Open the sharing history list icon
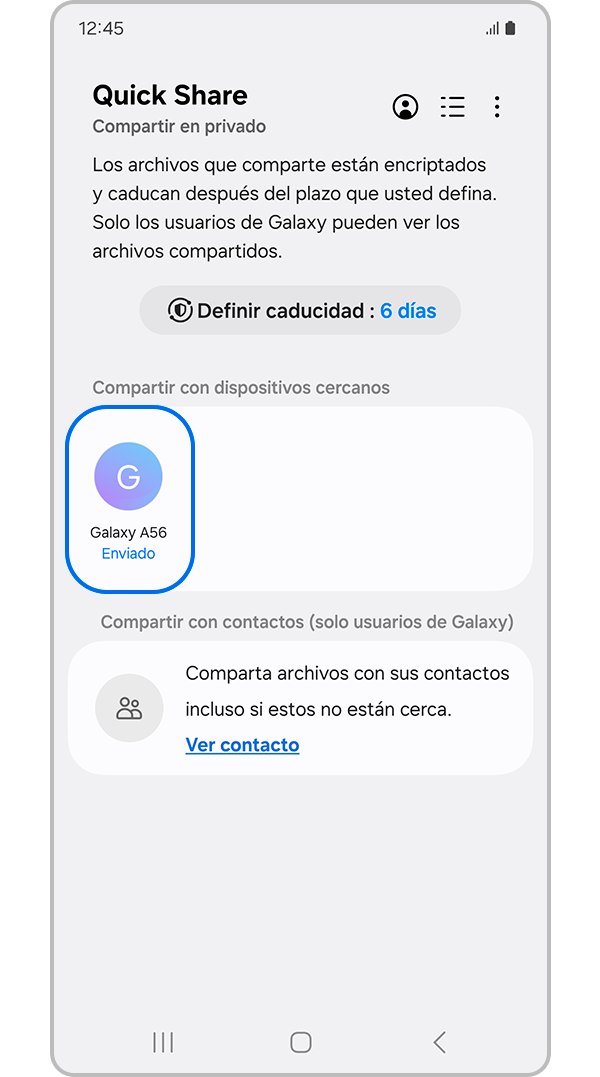 453,107
